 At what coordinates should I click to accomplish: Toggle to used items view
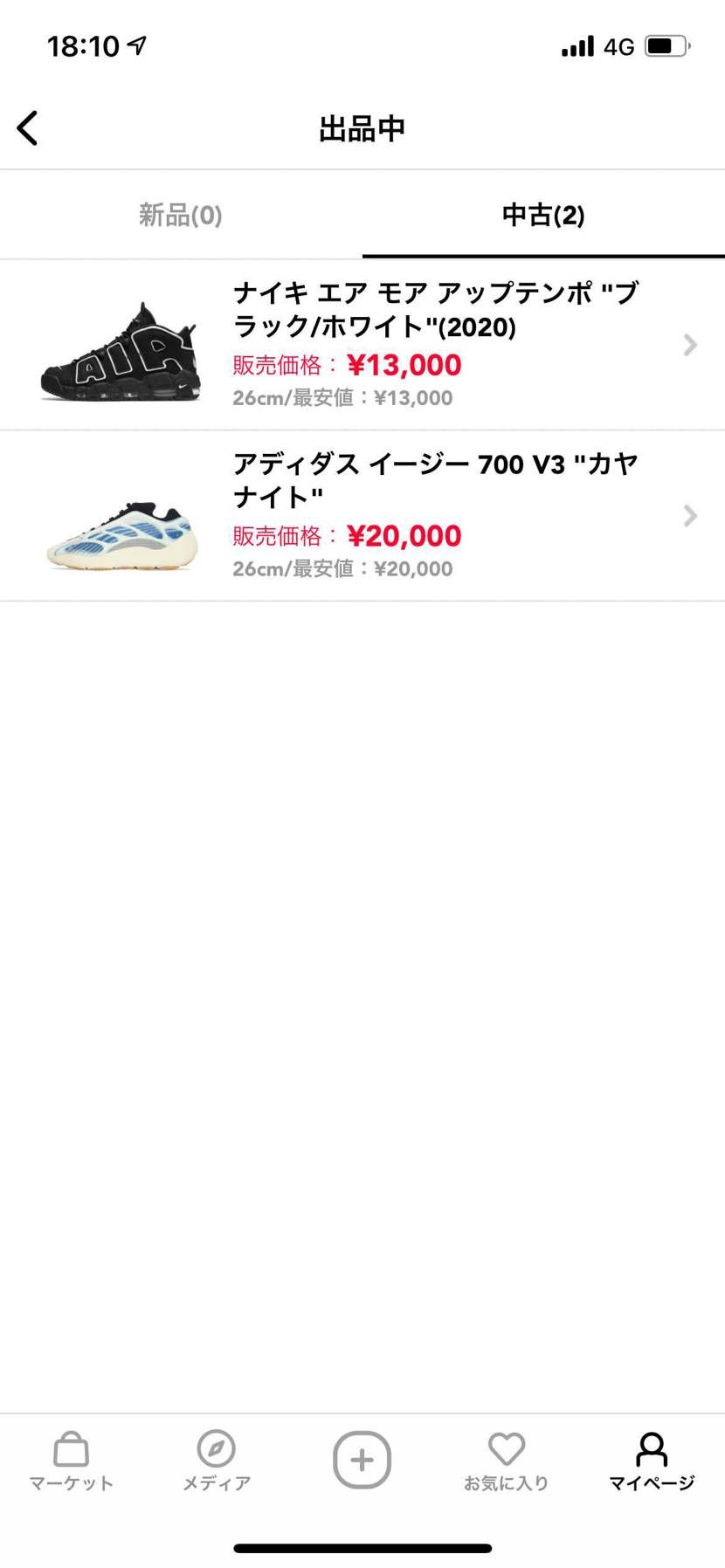(542, 215)
